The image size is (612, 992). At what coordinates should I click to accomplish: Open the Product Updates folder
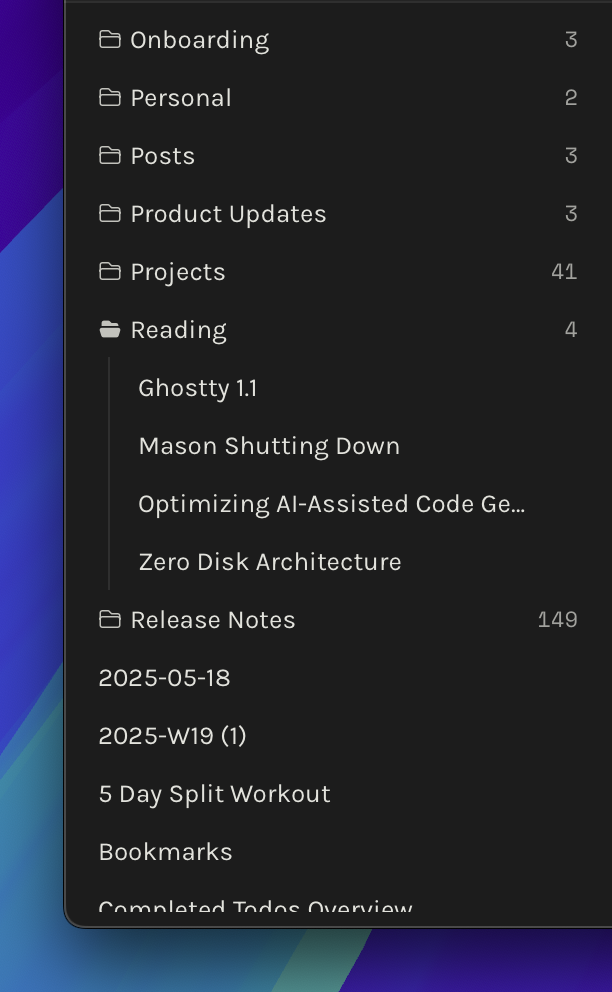[338, 214]
